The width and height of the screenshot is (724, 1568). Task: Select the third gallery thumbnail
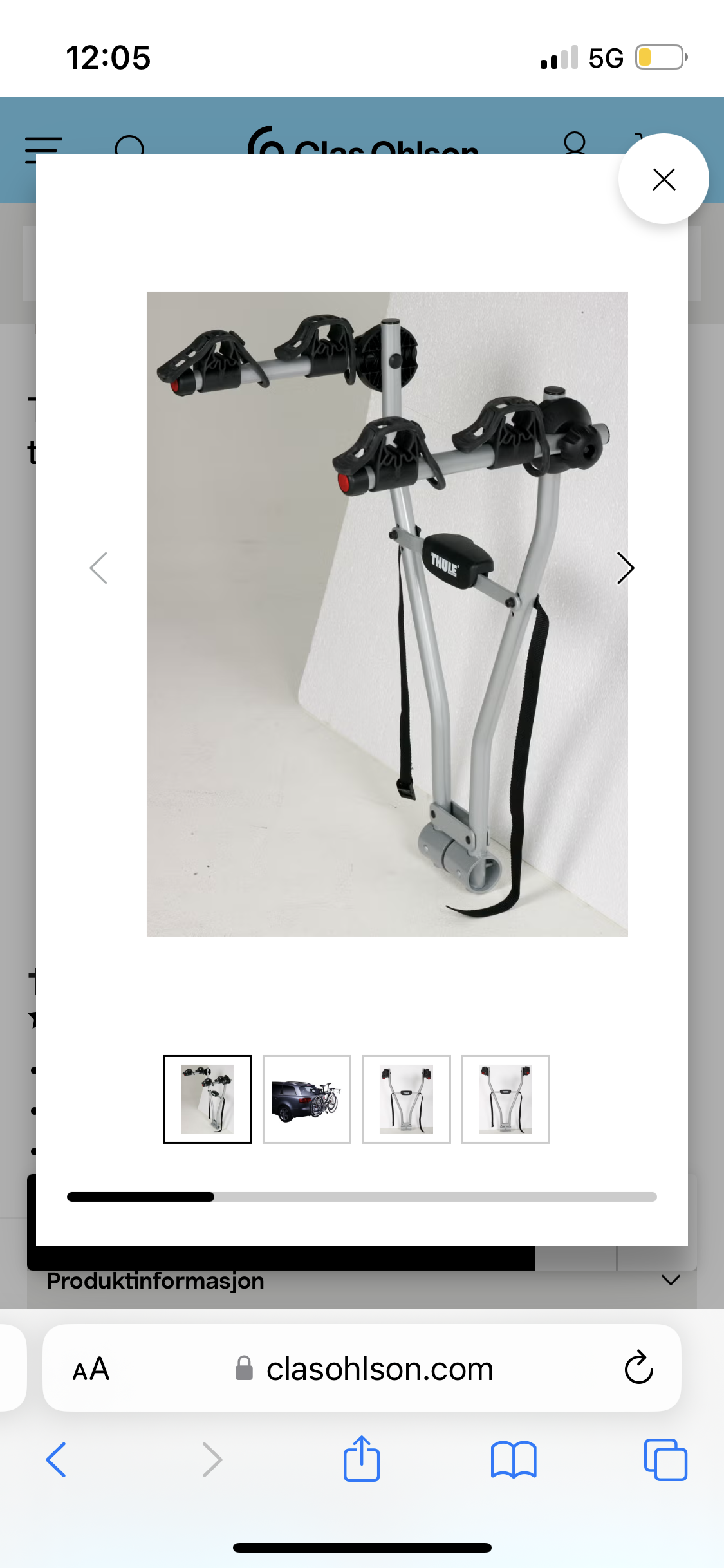tap(406, 1099)
